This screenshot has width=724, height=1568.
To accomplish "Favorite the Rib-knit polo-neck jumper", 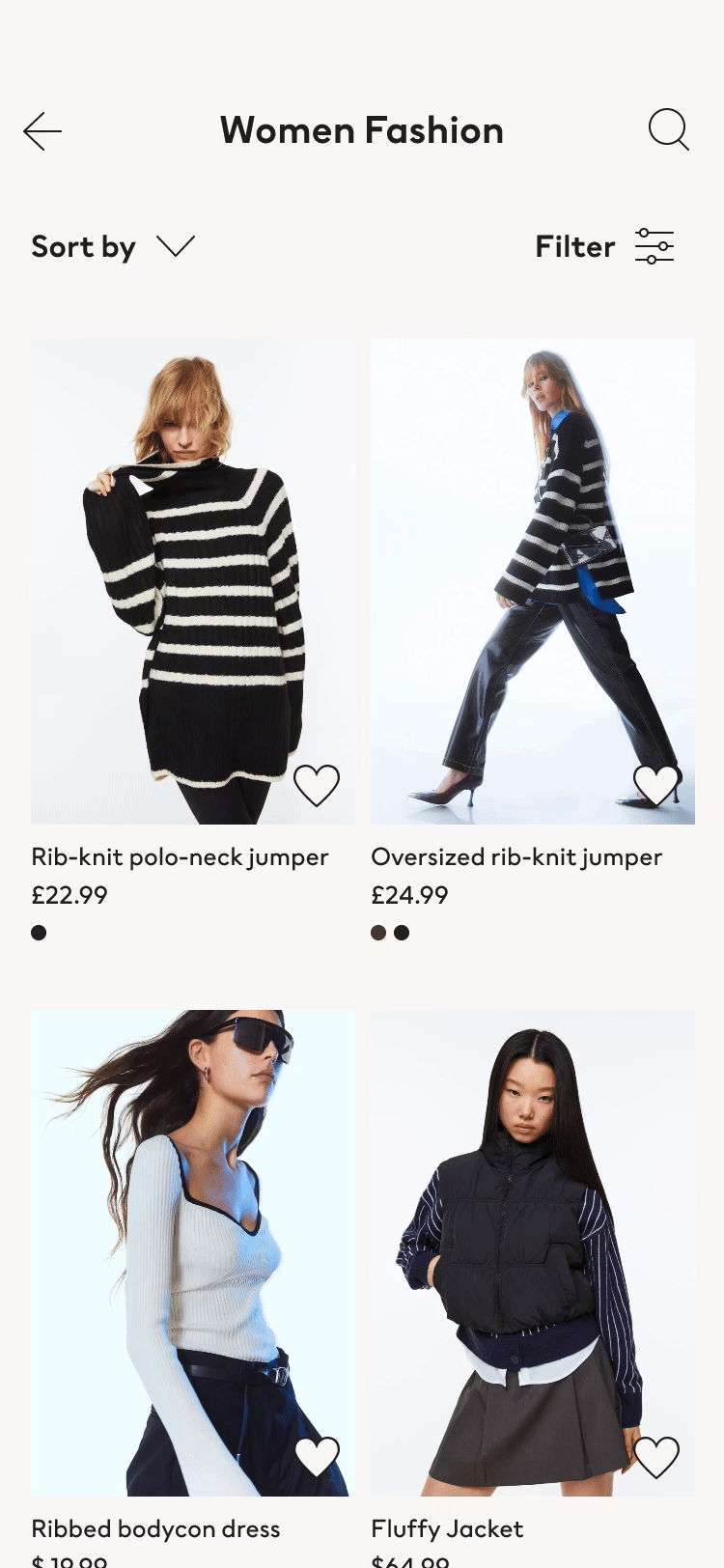I will (317, 785).
